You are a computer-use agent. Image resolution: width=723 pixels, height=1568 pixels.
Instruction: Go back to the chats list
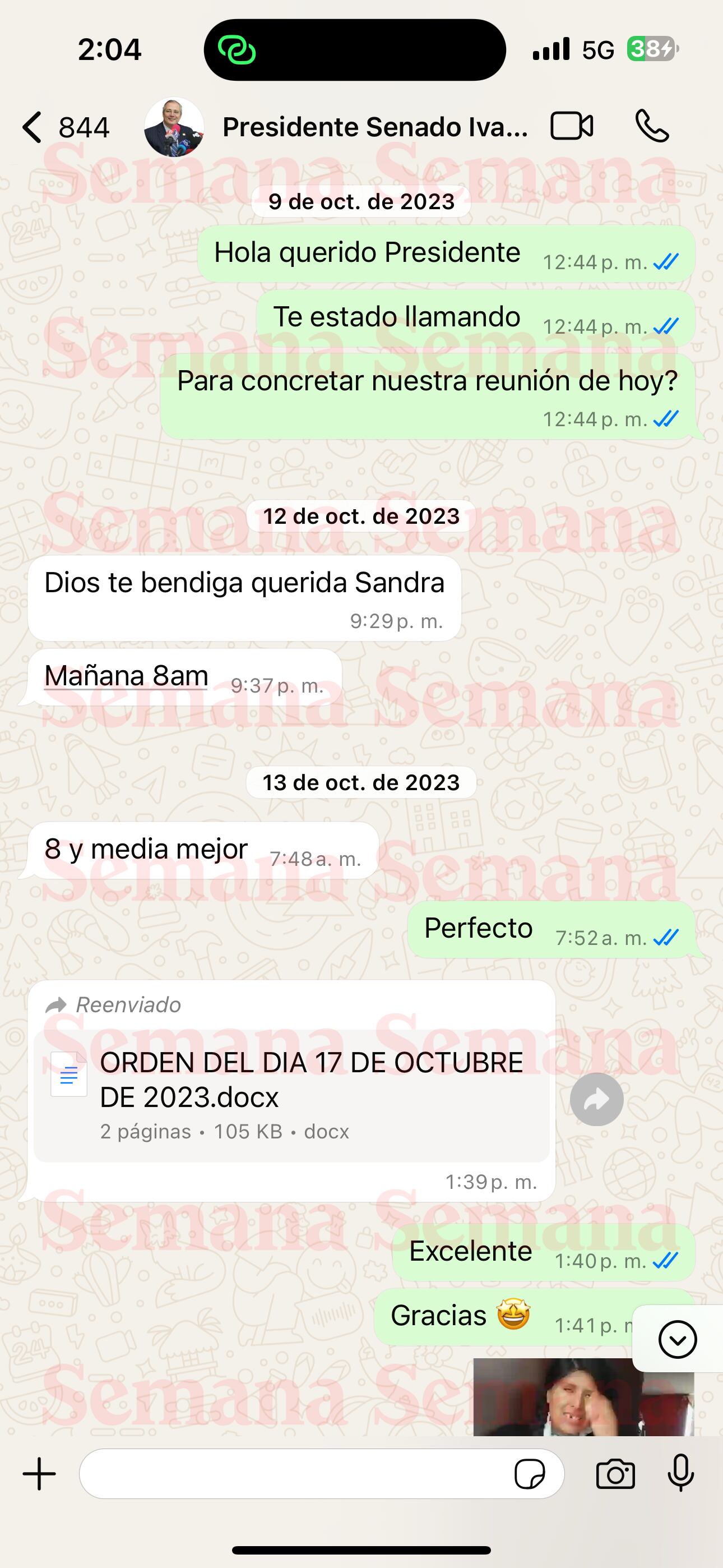34,127
